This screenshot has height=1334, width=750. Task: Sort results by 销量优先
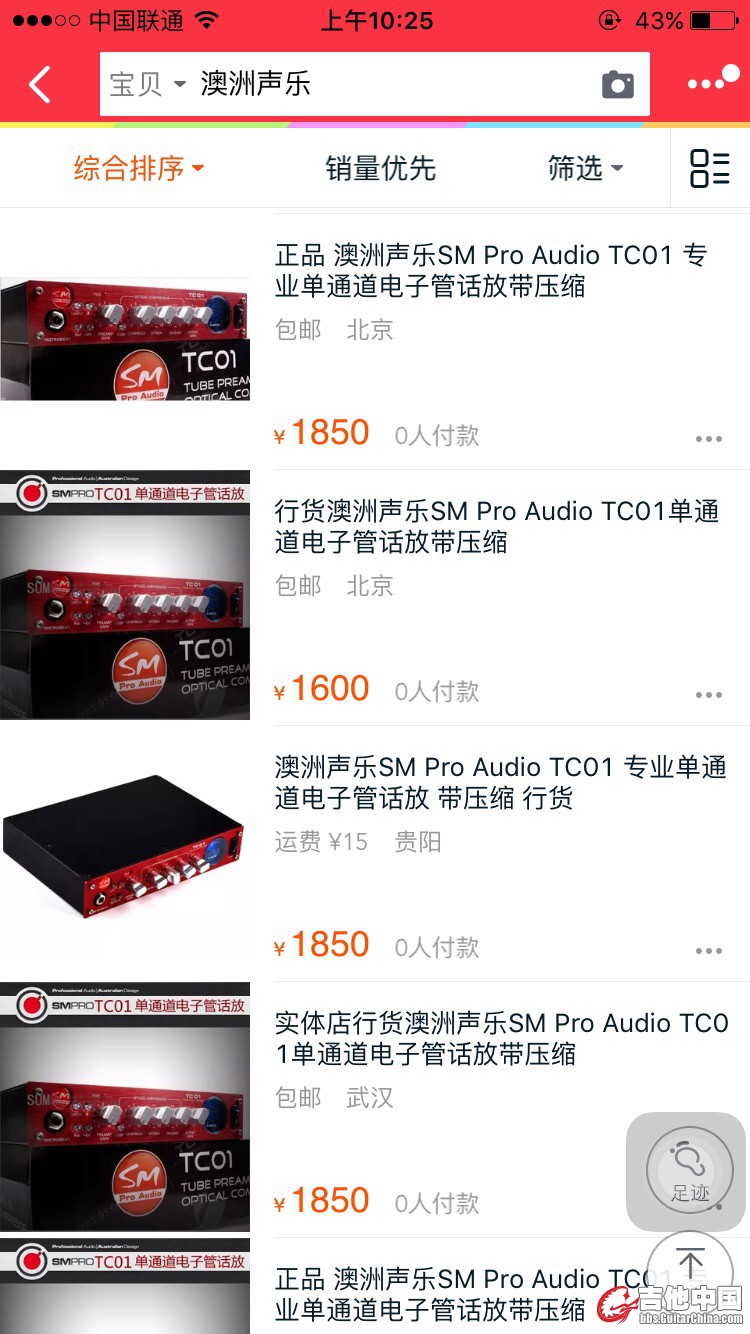380,168
